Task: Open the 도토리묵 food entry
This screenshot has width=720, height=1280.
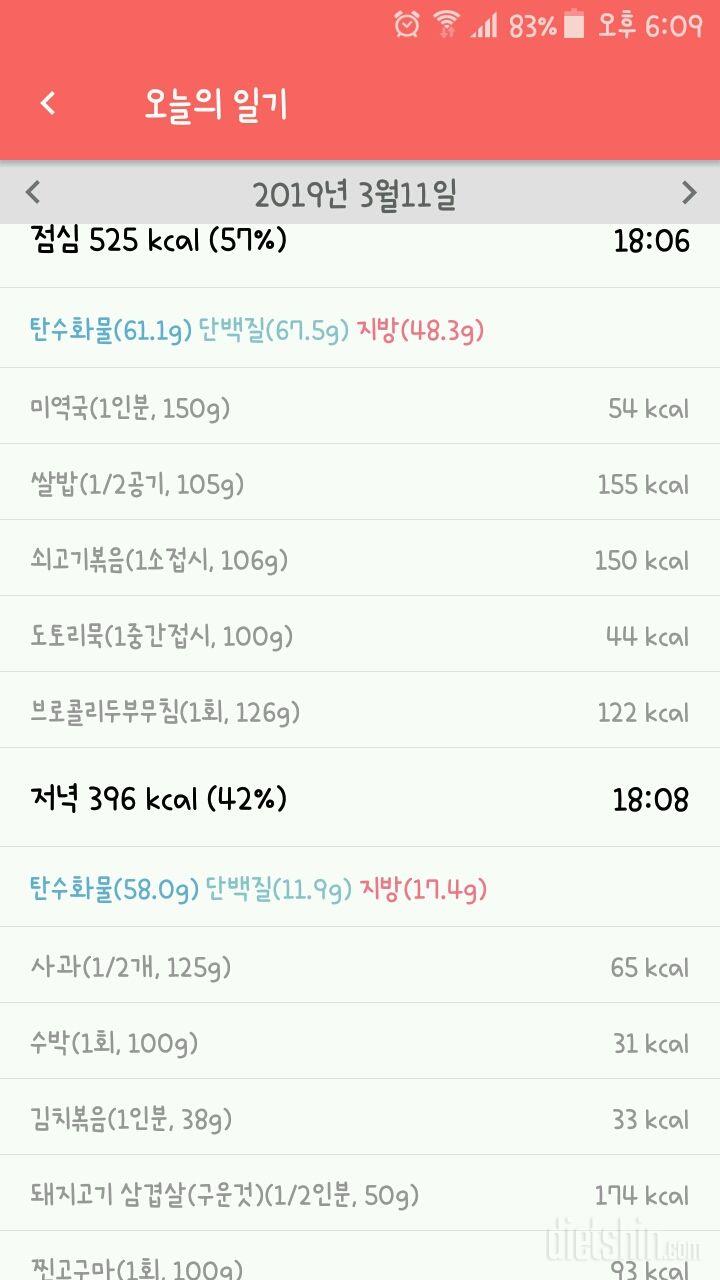Action: point(360,635)
